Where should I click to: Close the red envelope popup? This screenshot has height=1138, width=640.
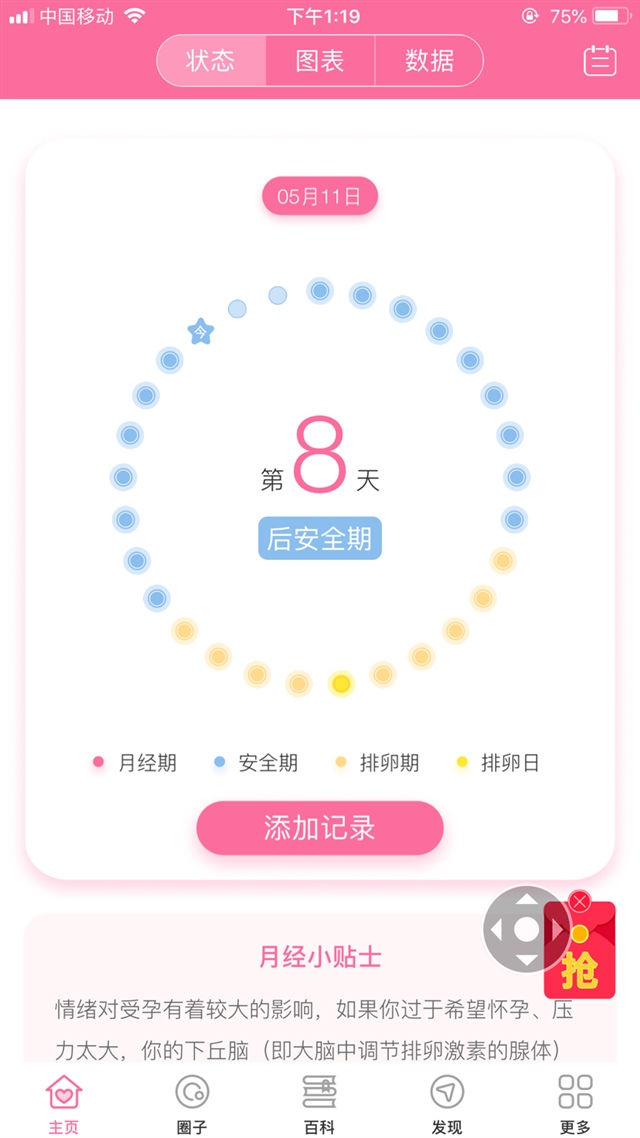[x=580, y=901]
